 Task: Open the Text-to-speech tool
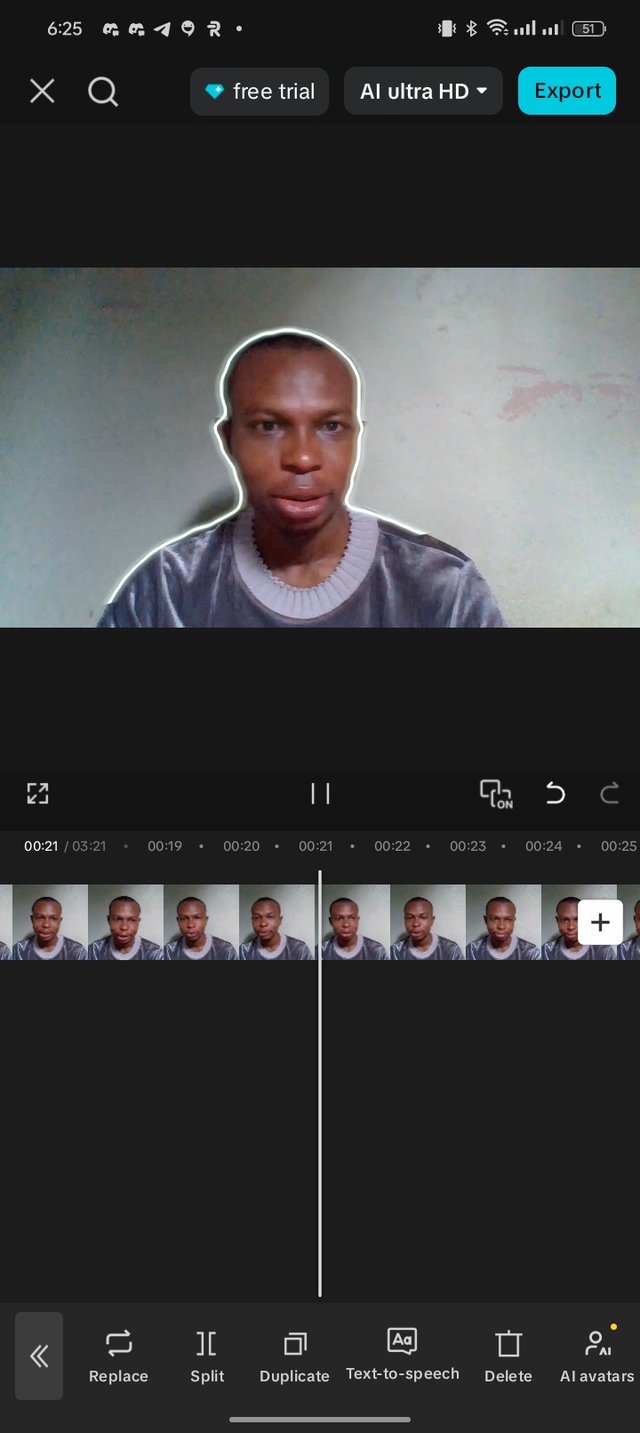click(402, 1354)
